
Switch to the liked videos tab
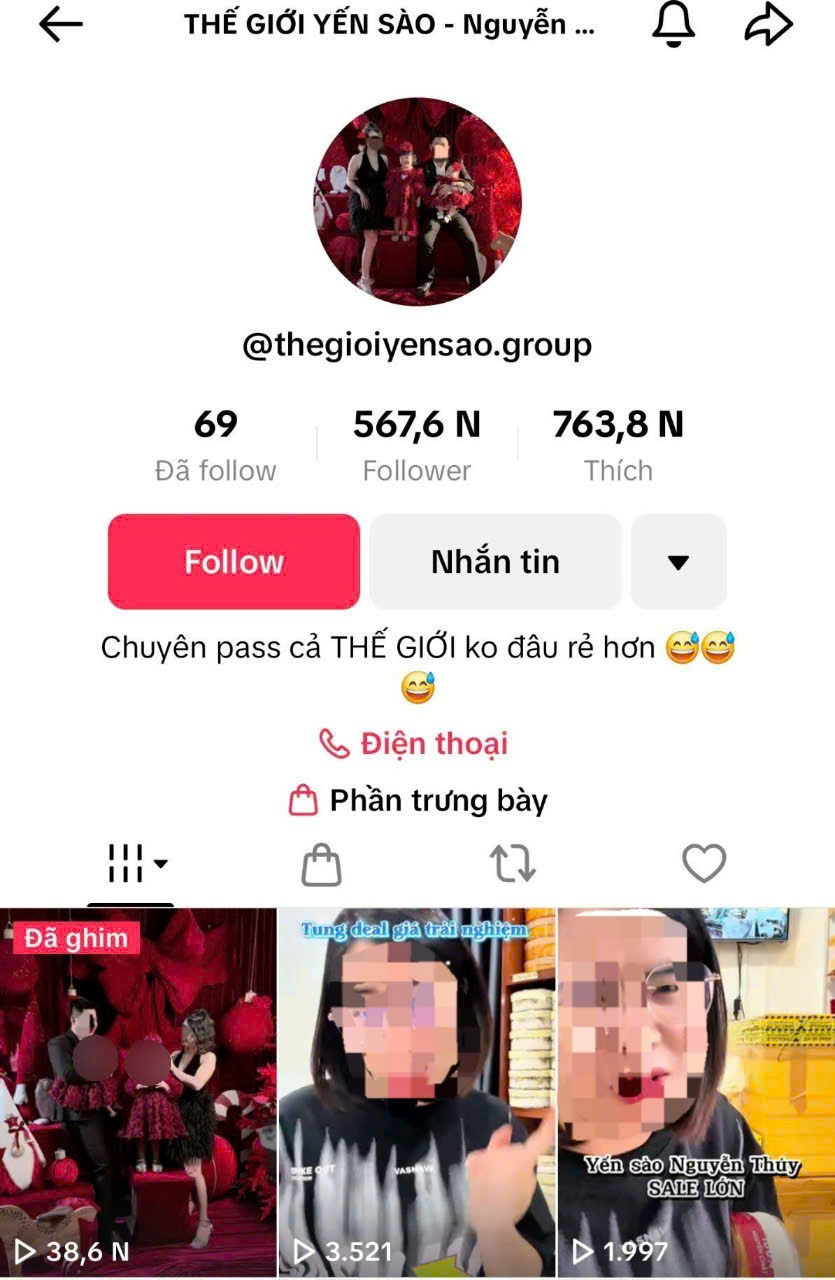(703, 864)
